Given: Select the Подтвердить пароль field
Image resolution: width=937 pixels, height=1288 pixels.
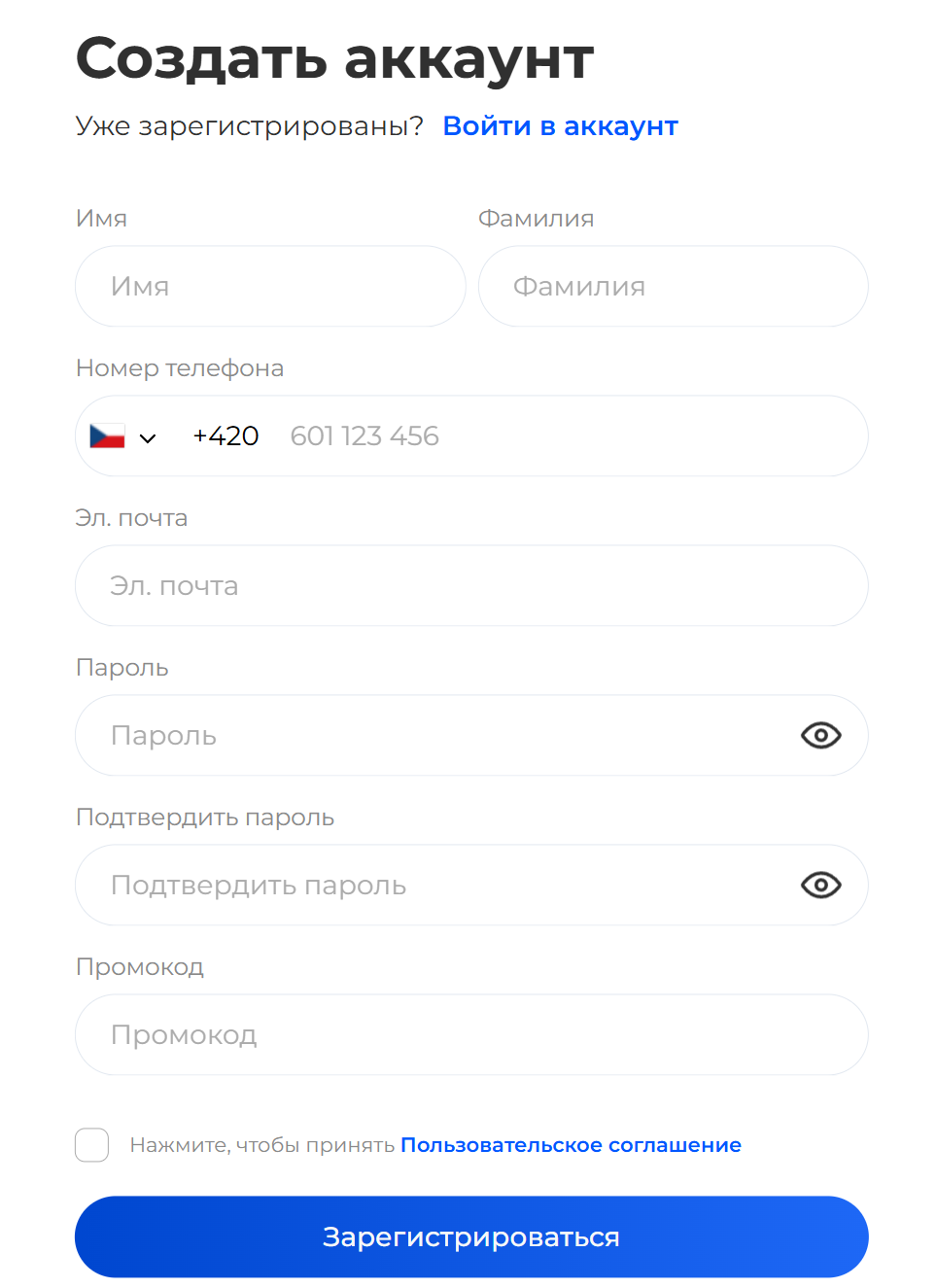Looking at the screenshot, I should pos(437,886).
